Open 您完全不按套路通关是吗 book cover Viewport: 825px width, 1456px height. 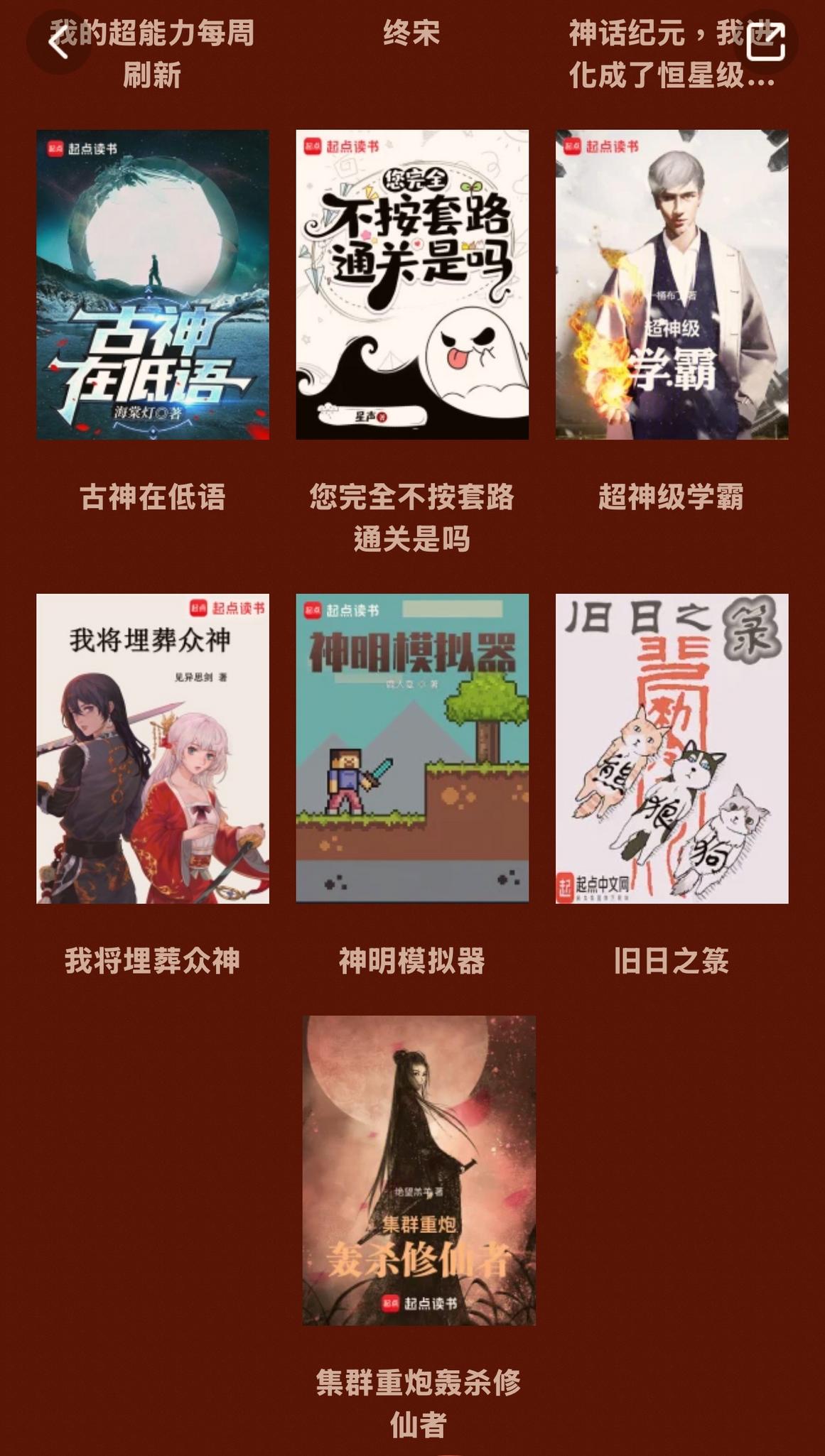(x=412, y=284)
